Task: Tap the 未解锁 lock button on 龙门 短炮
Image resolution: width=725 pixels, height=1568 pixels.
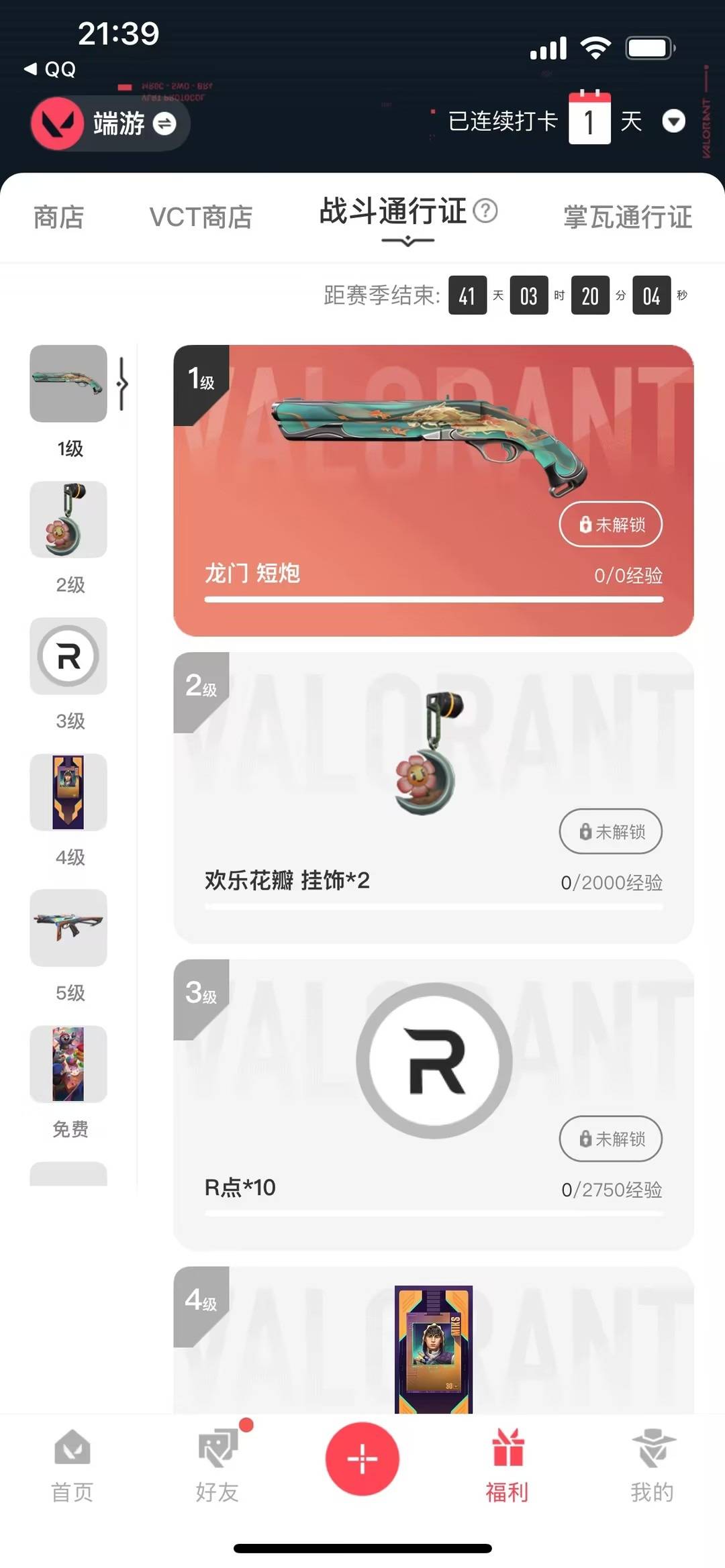Action: 610,525
